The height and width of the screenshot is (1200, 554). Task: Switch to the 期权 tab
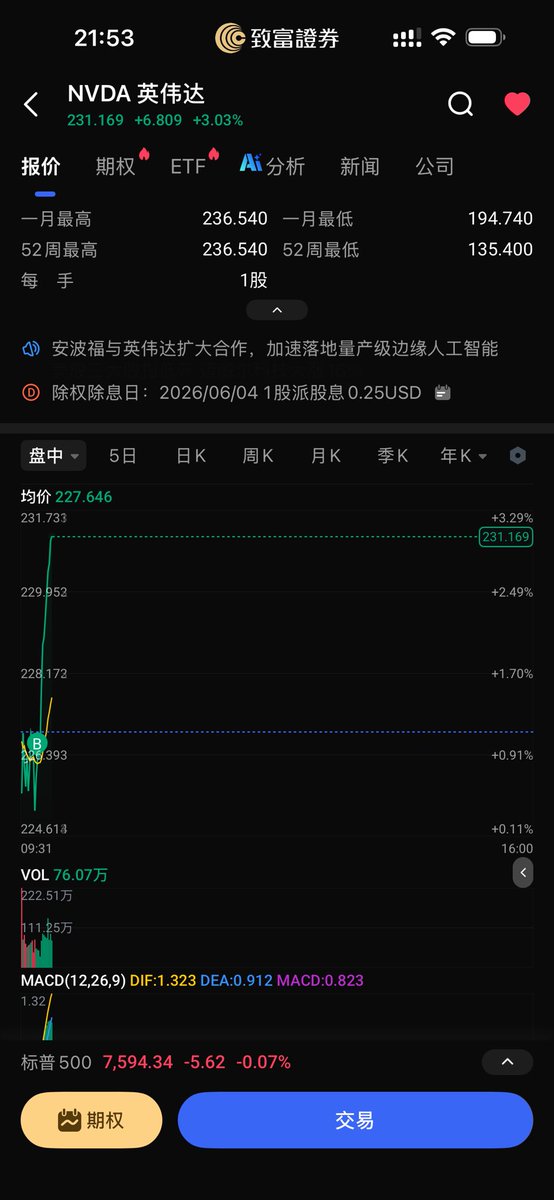click(x=115, y=167)
